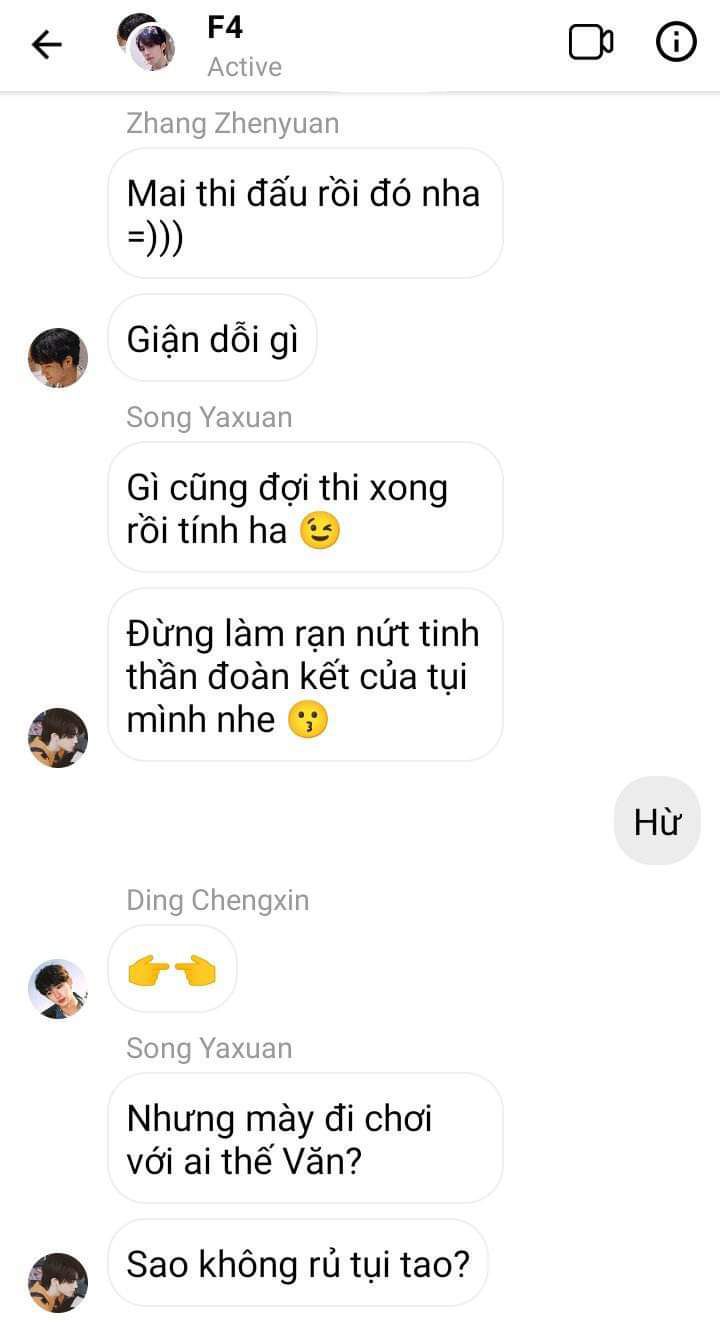720x1322 pixels.
Task: Tap avatar beside "Đừng làm rạn nứt" message
Action: click(x=58, y=737)
